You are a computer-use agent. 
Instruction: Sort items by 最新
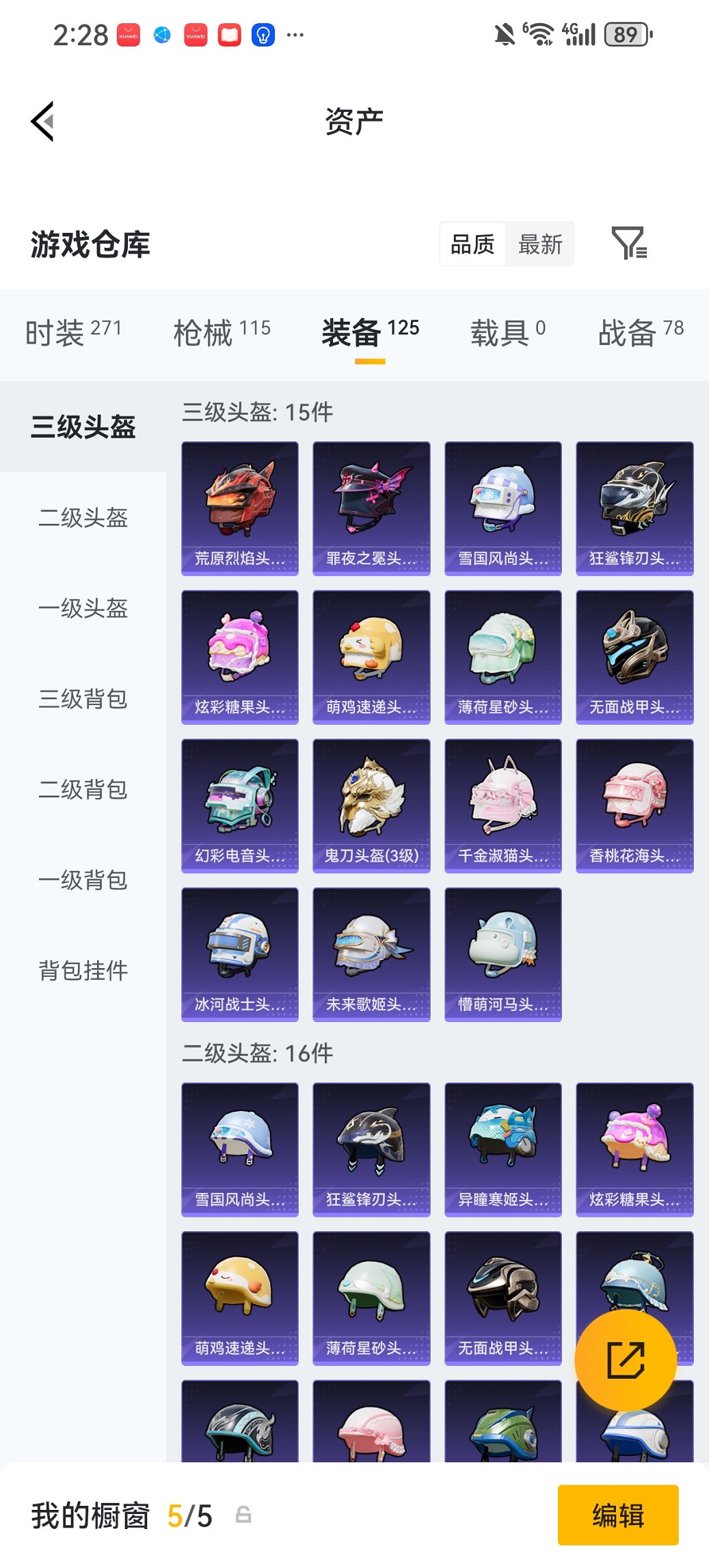tap(539, 245)
